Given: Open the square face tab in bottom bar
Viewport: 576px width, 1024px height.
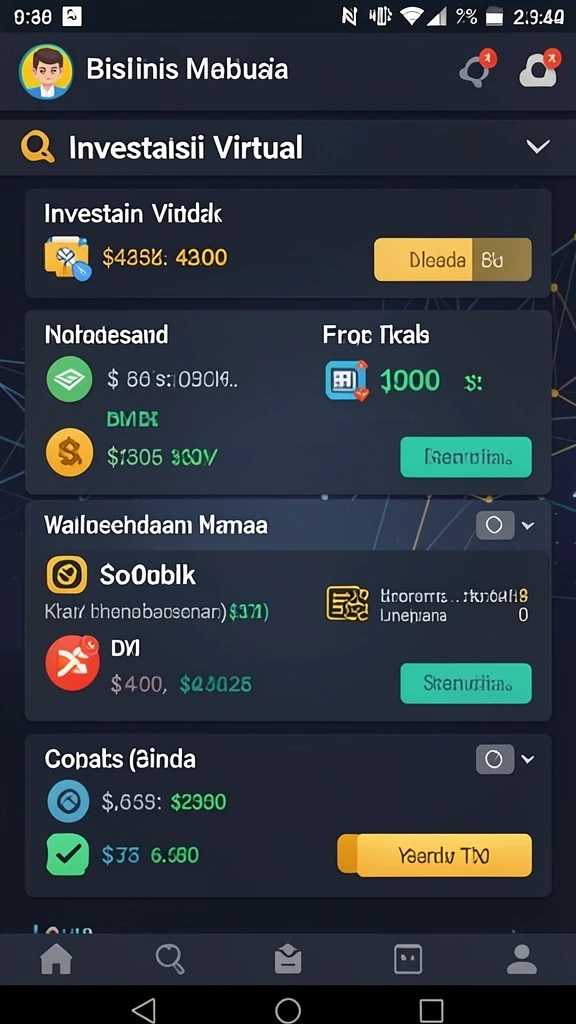Looking at the screenshot, I should pos(408,960).
